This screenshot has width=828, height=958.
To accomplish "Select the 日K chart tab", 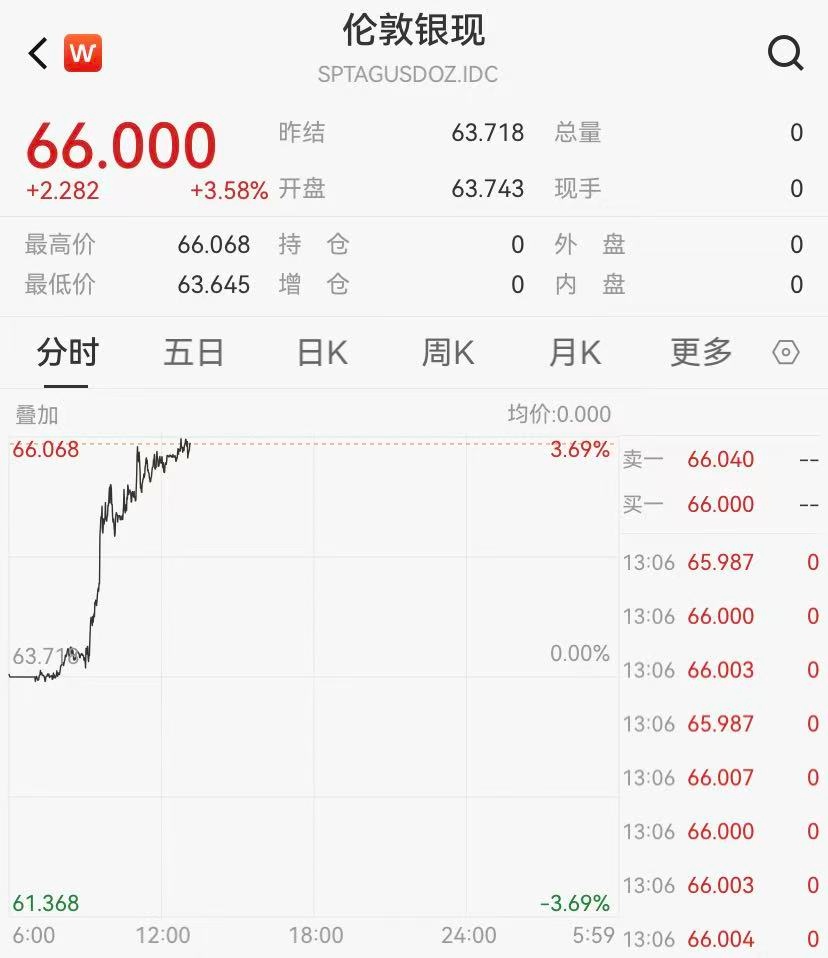I will point(322,353).
